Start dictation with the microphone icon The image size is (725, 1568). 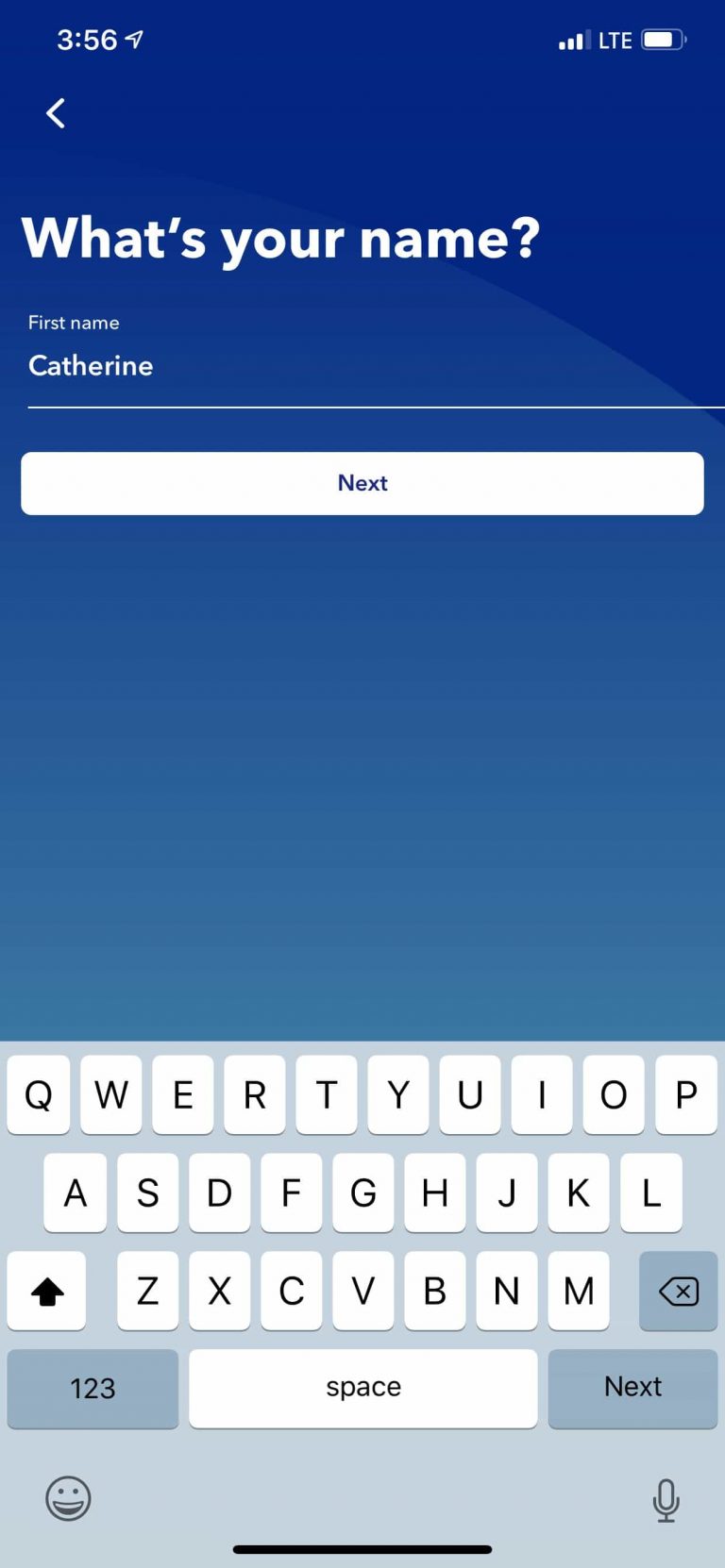666,1499
